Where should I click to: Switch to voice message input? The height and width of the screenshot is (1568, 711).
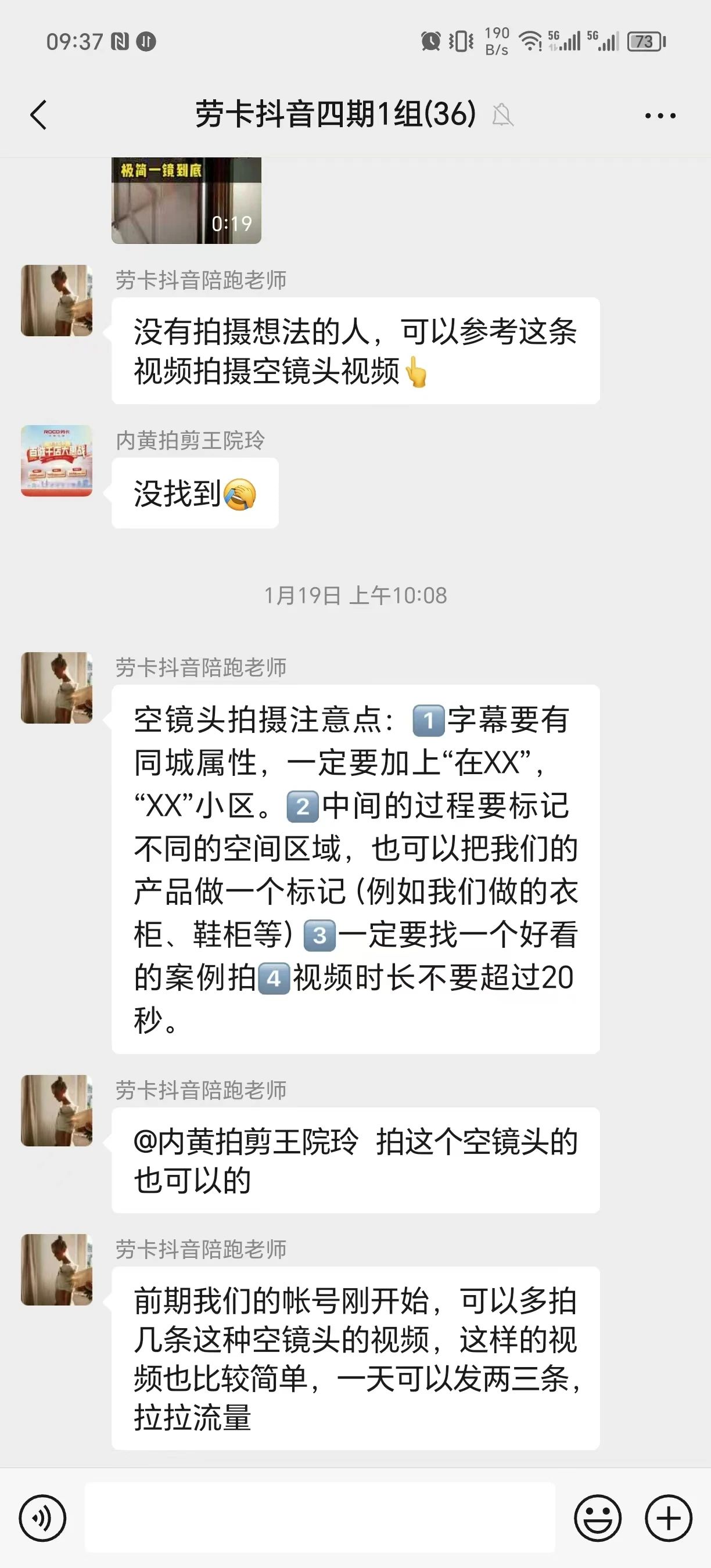point(42,1518)
